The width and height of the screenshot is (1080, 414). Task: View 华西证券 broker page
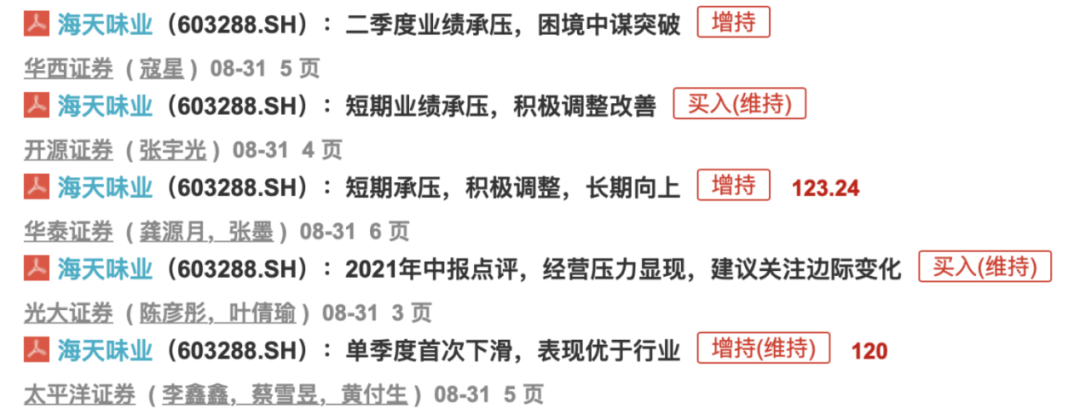(68, 68)
